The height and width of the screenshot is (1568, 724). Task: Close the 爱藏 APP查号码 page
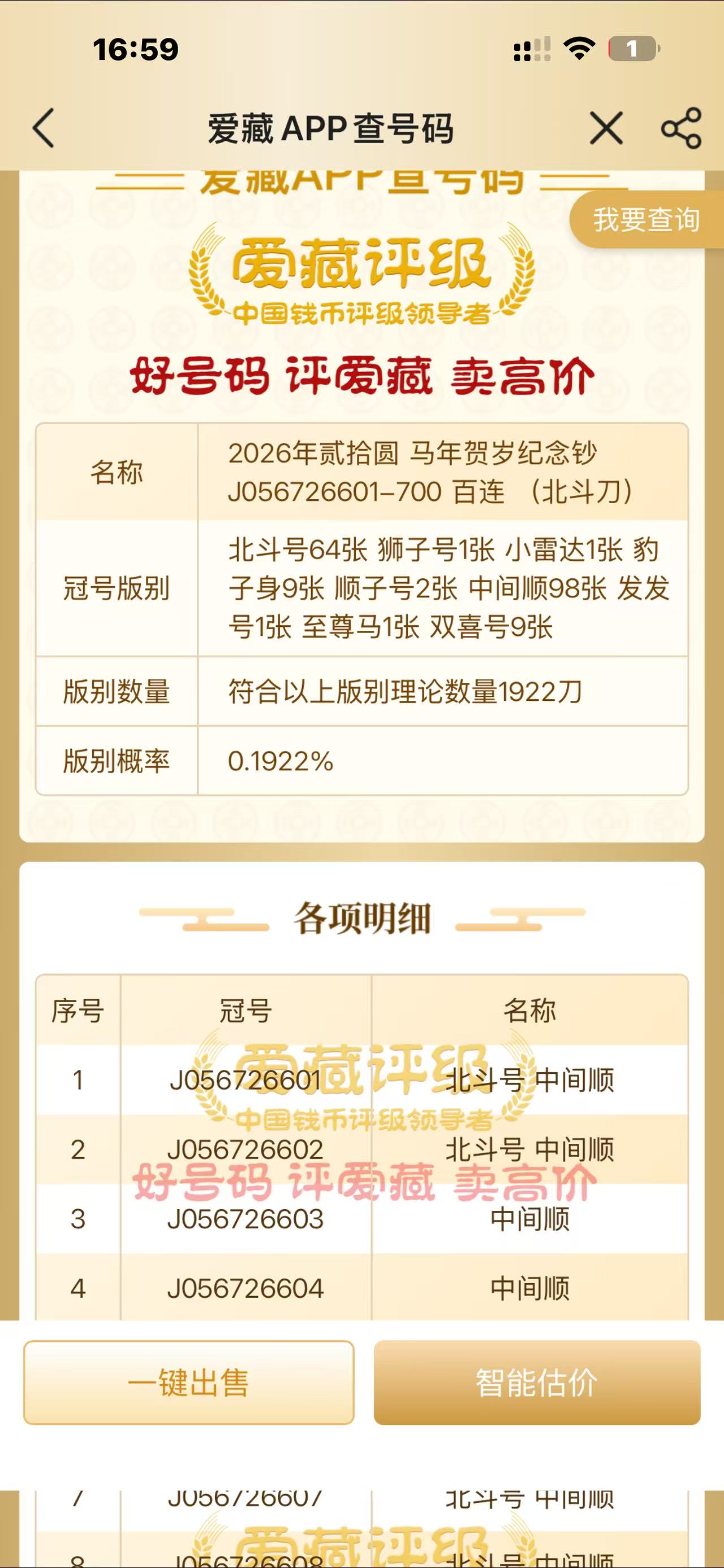point(606,128)
